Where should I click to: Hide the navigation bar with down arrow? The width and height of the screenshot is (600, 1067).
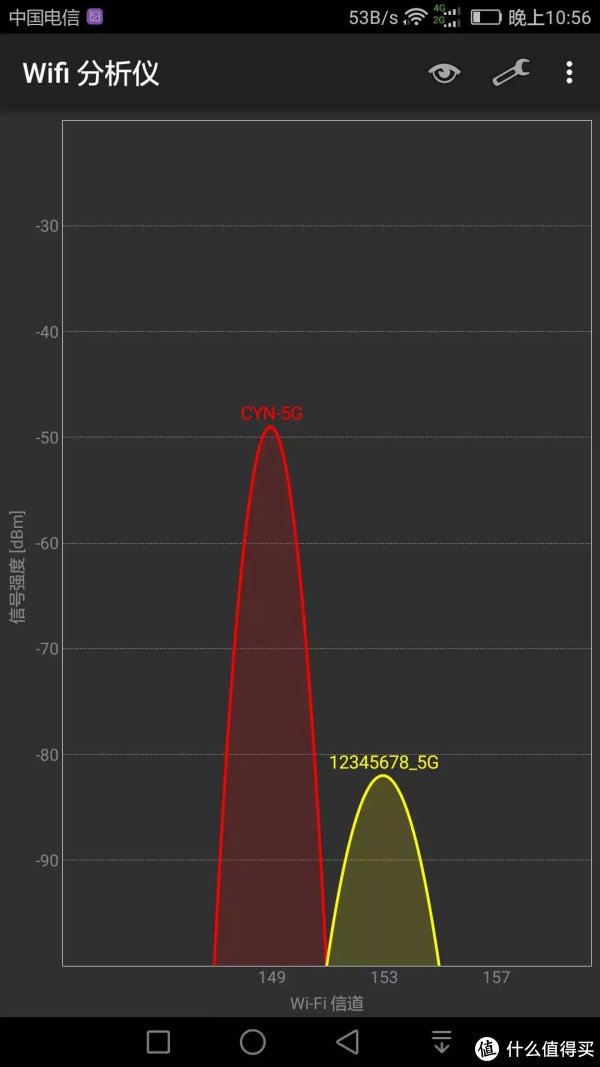[x=441, y=1042]
